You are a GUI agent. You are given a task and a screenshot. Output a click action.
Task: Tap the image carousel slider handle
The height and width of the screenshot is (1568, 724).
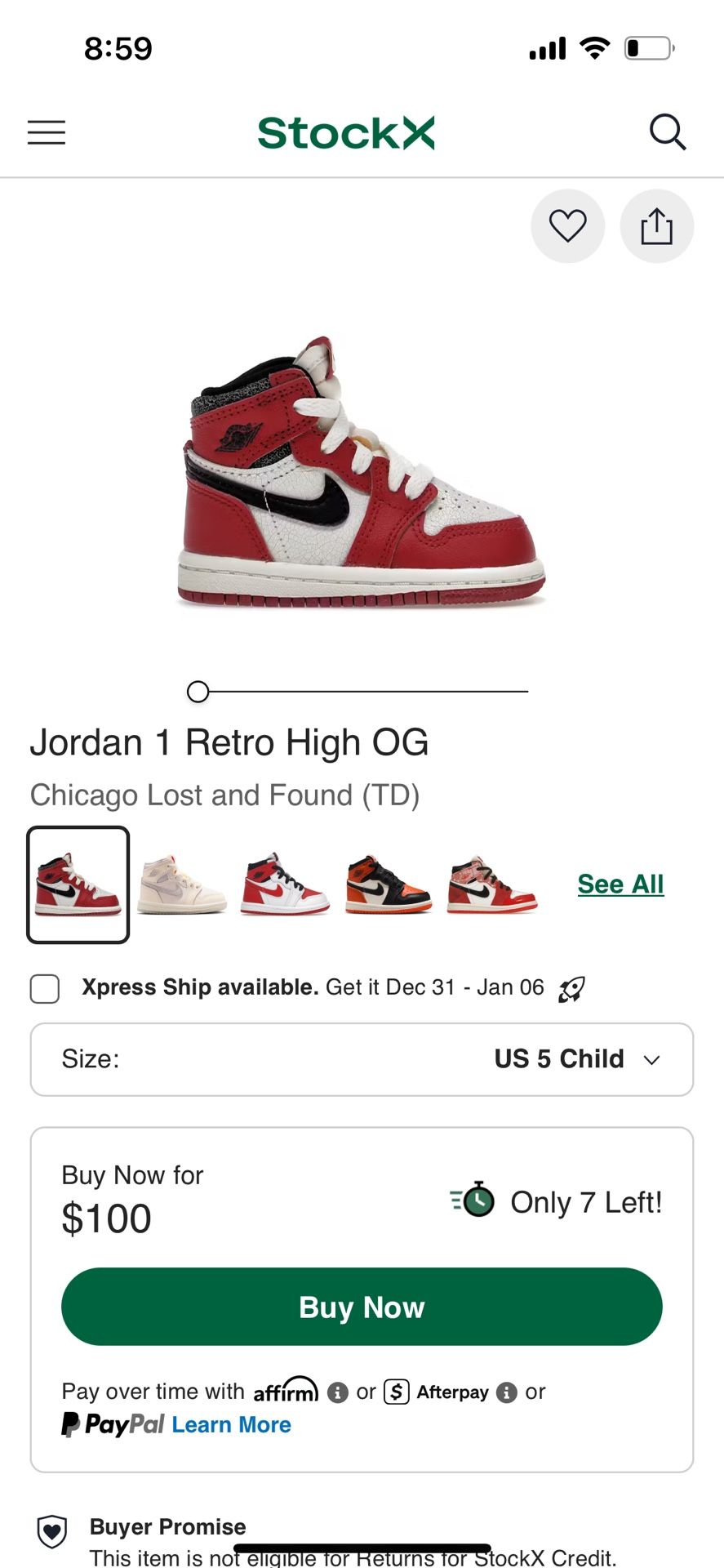pos(198,692)
